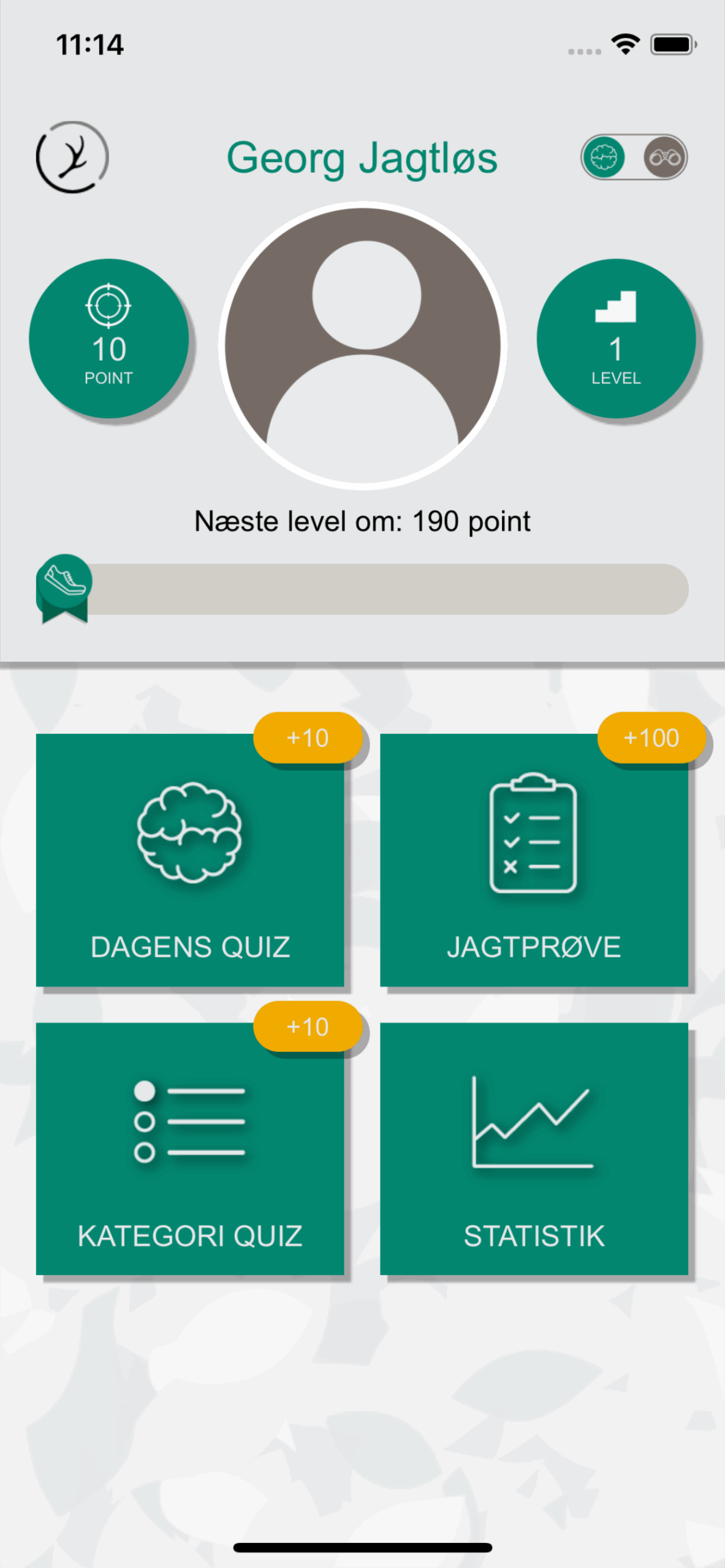Image resolution: width=725 pixels, height=1568 pixels.
Task: View the Statistik tile
Action: [534, 1148]
